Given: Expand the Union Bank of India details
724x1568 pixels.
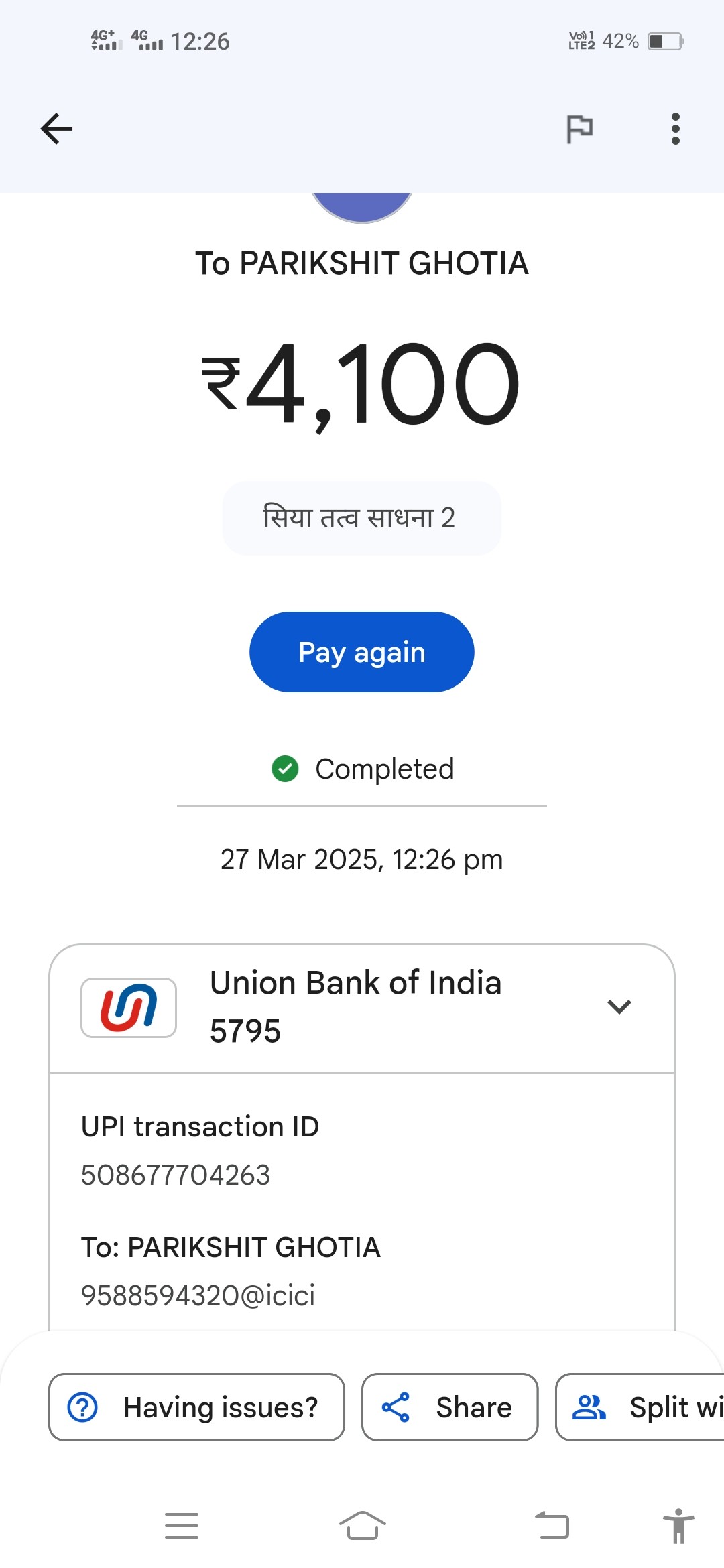Looking at the screenshot, I should point(619,1006).
